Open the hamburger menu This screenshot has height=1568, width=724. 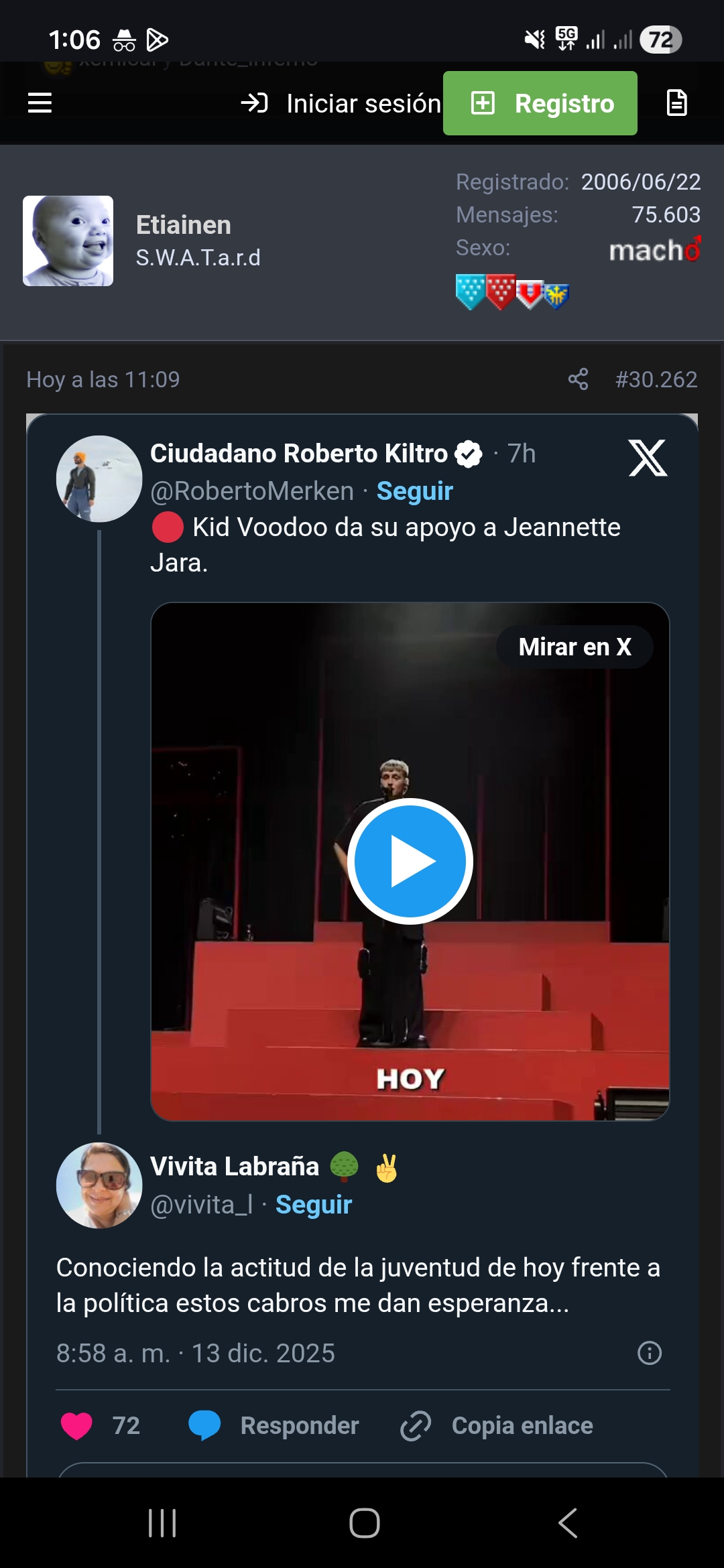(40, 103)
